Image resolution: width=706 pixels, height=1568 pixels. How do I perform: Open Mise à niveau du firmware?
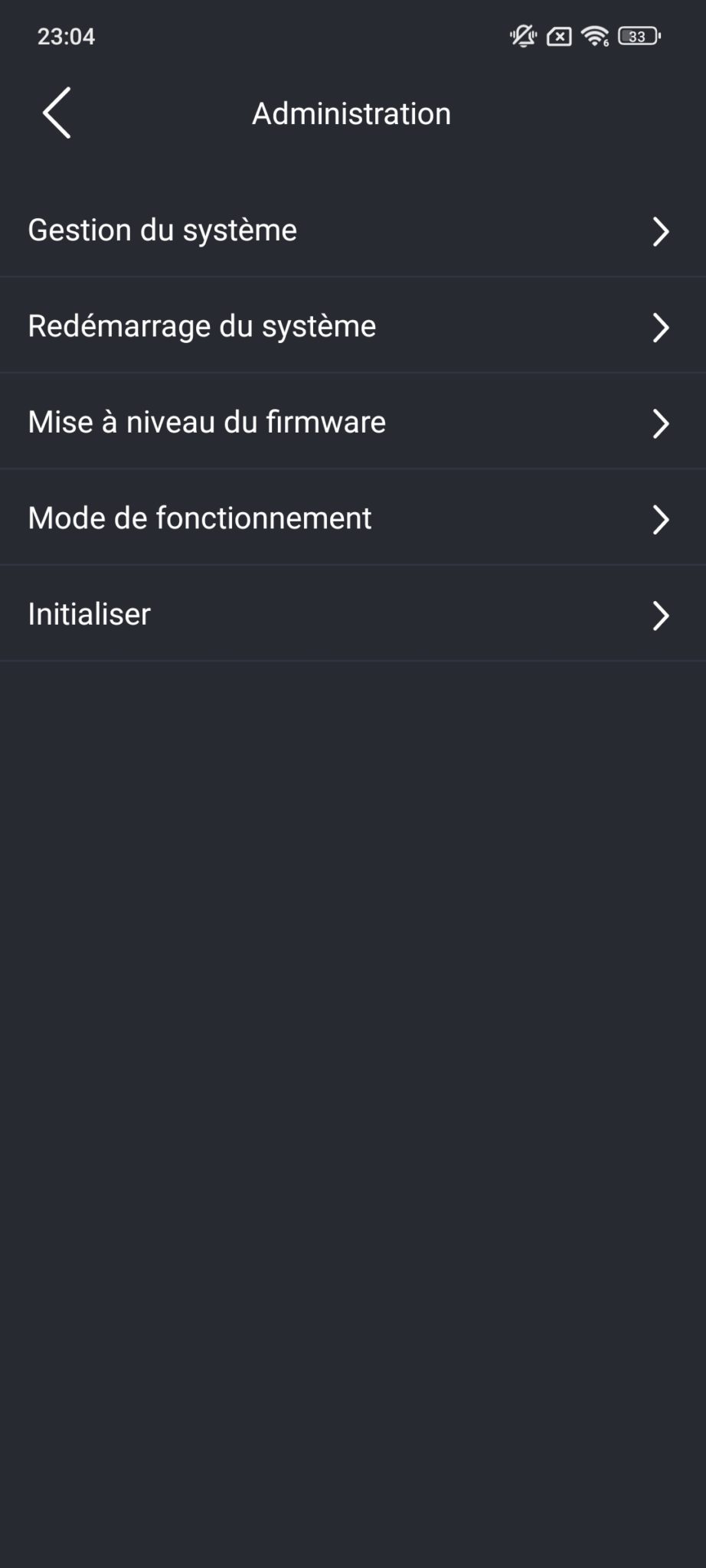353,421
